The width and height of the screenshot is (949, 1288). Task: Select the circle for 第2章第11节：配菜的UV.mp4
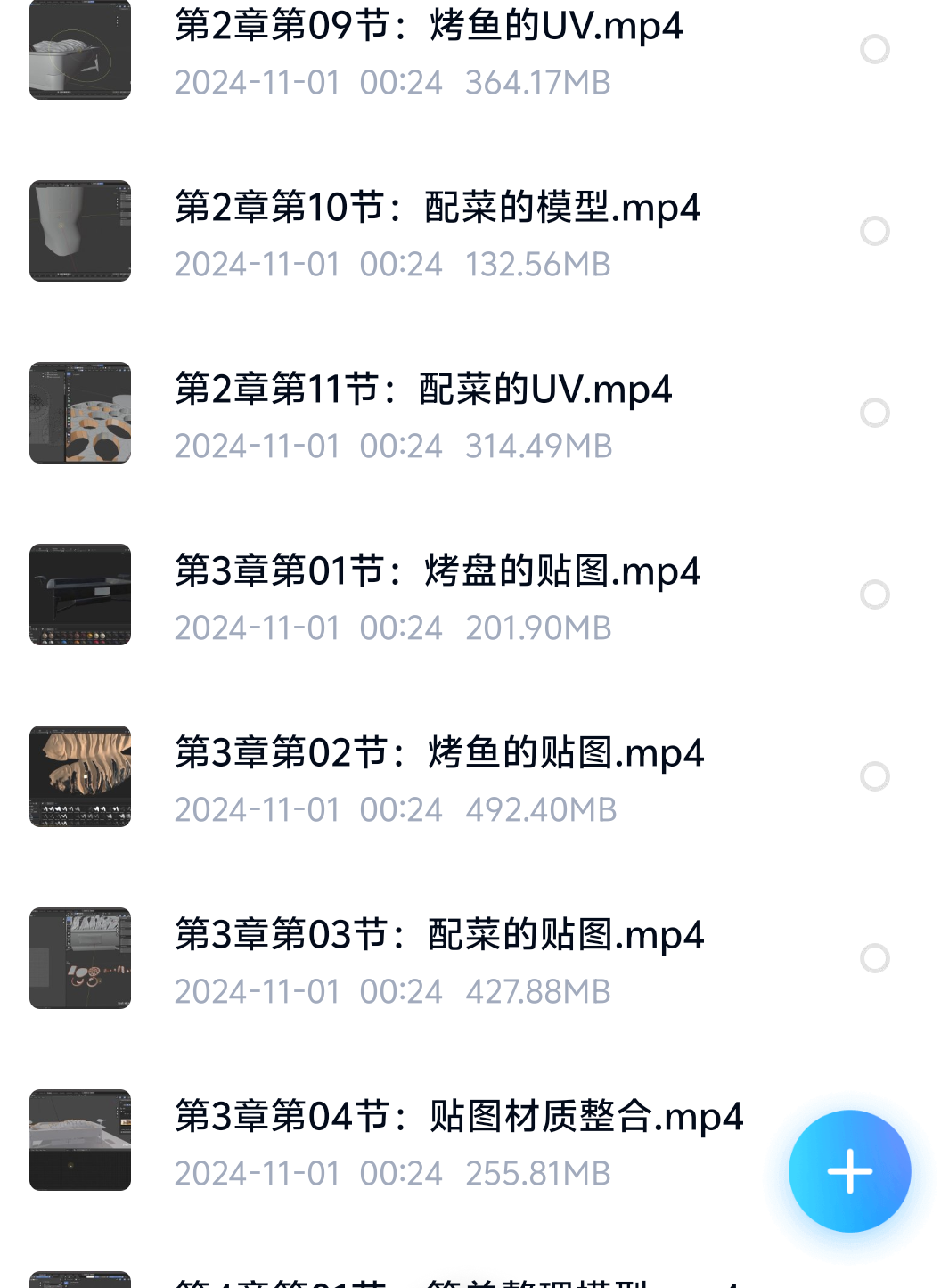[x=875, y=413]
